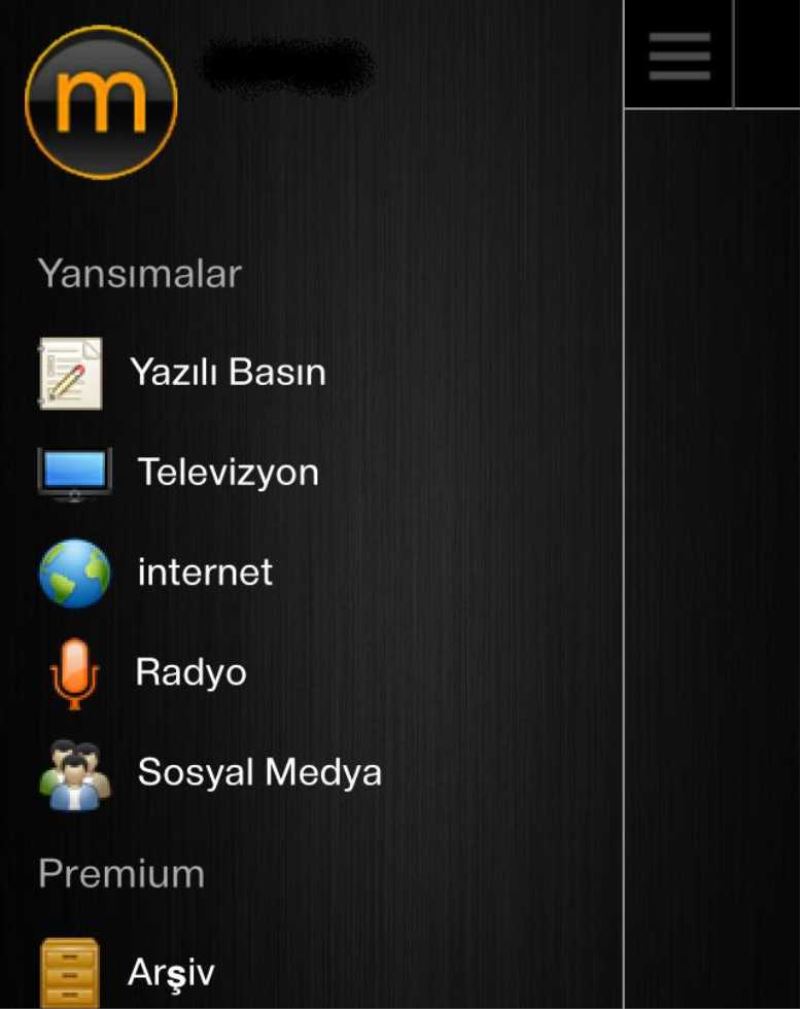This screenshot has height=1009, width=800.
Task: Open the internet category
Action: point(204,572)
